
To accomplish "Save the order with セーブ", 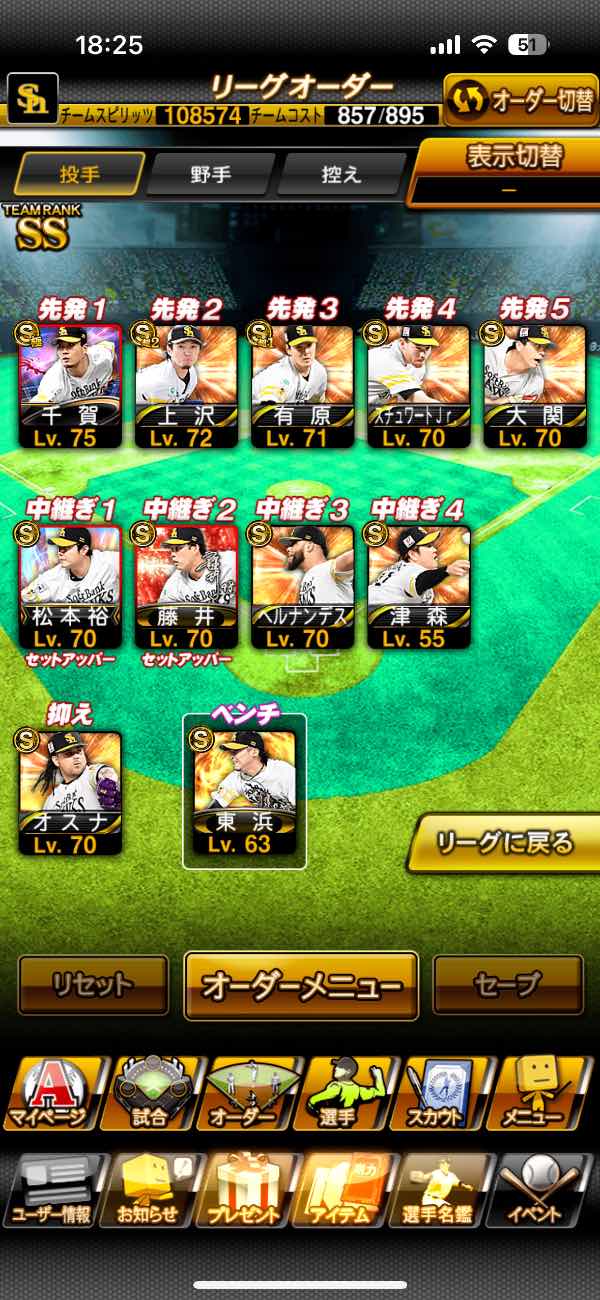I will pyautogui.click(x=508, y=985).
